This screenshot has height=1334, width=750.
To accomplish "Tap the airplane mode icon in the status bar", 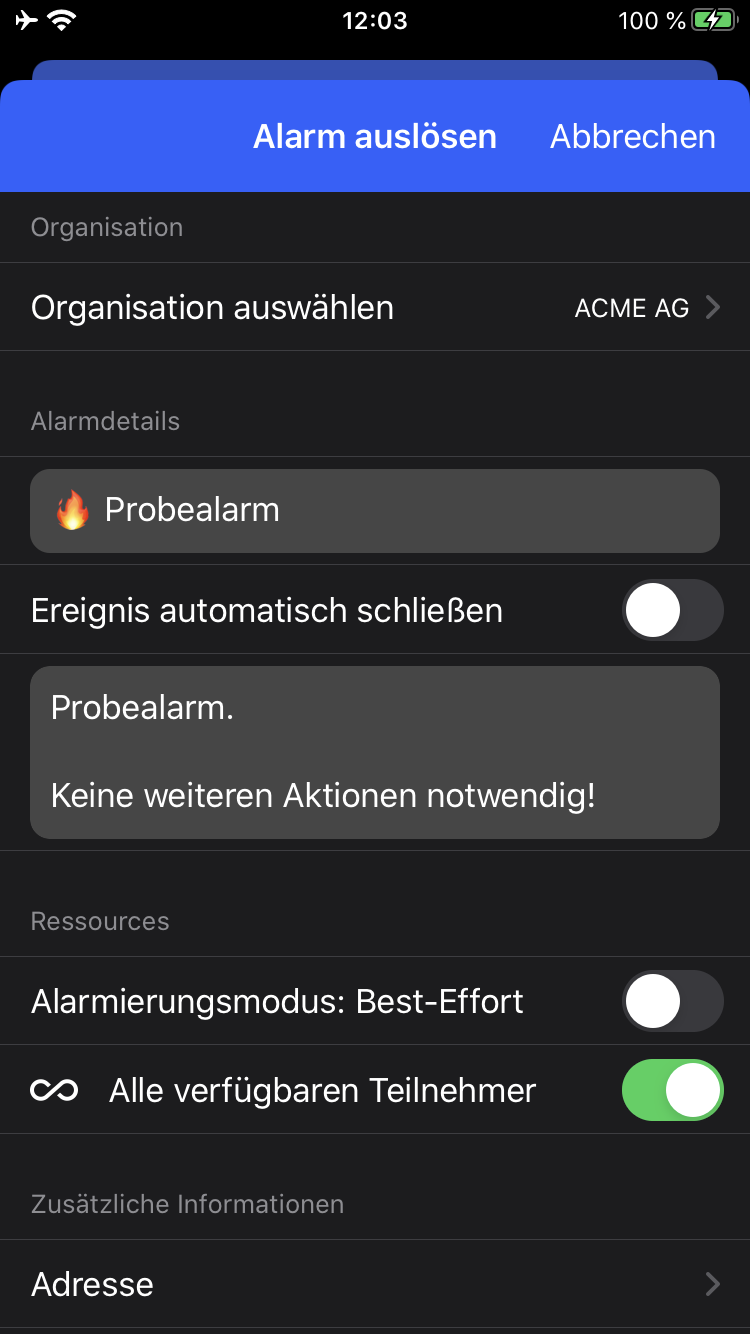I will pyautogui.click(x=26, y=18).
